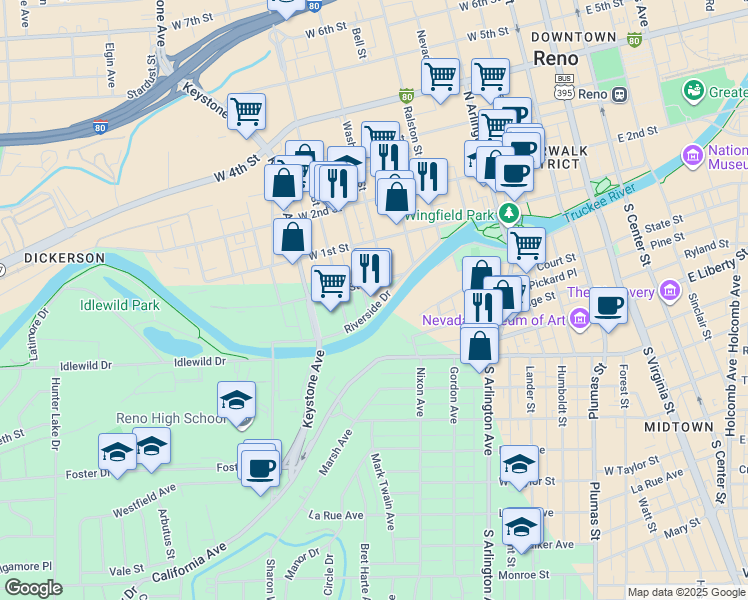This screenshot has height=600, width=748.
Task: Select the shopping cart marker near Court St
Action: 526,244
